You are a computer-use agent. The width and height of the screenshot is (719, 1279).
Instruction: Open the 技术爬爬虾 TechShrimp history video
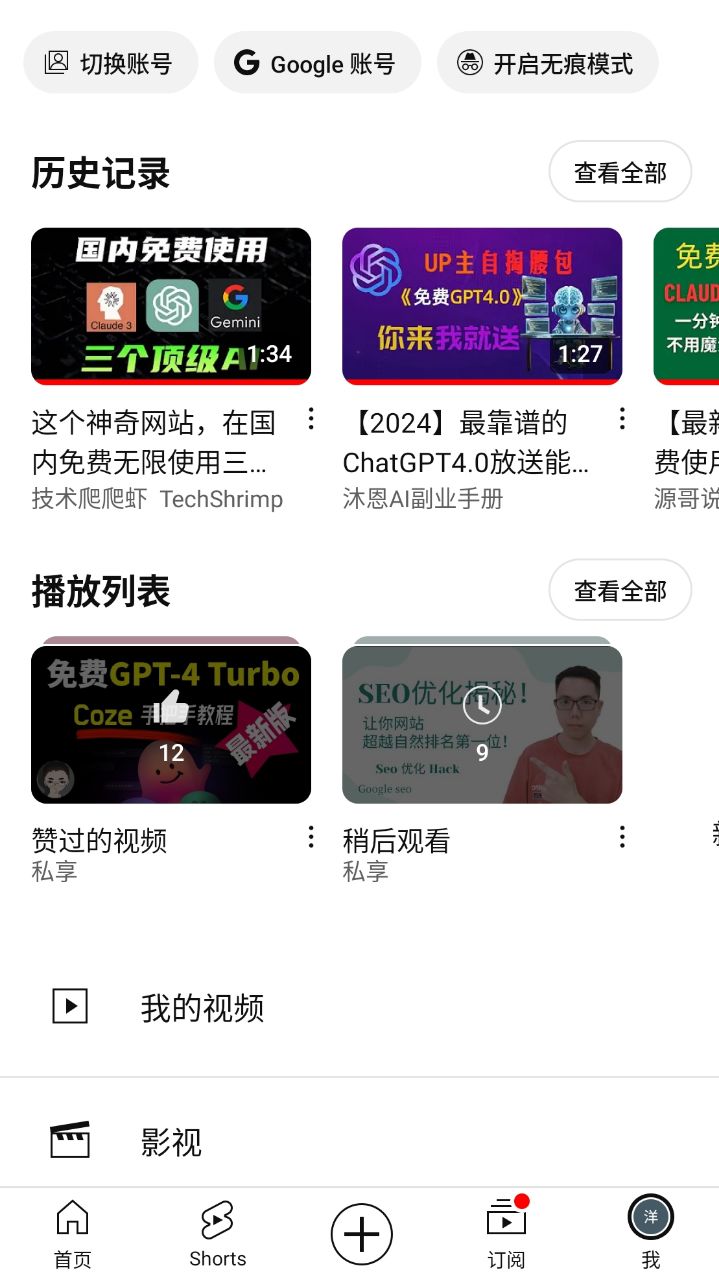coord(171,306)
